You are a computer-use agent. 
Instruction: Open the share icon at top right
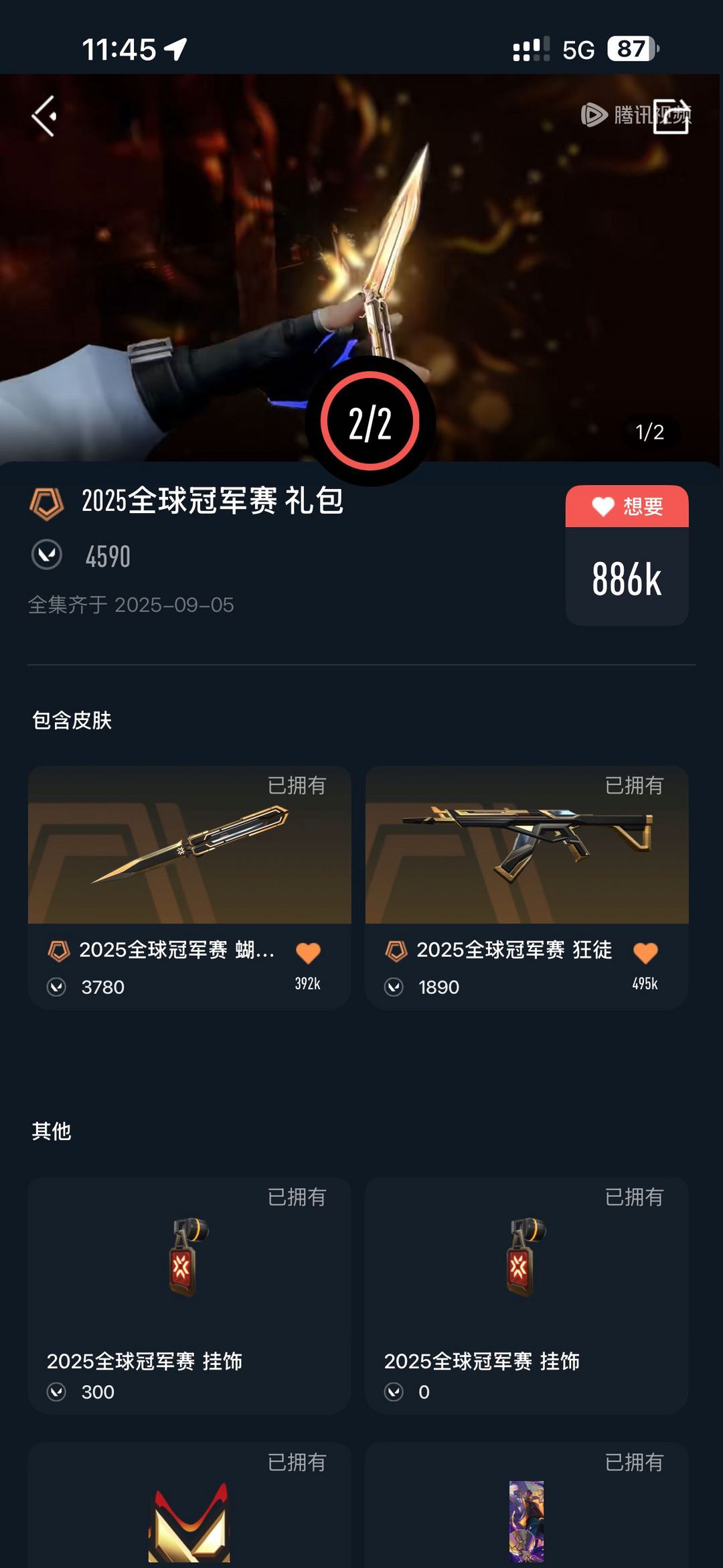(671, 114)
